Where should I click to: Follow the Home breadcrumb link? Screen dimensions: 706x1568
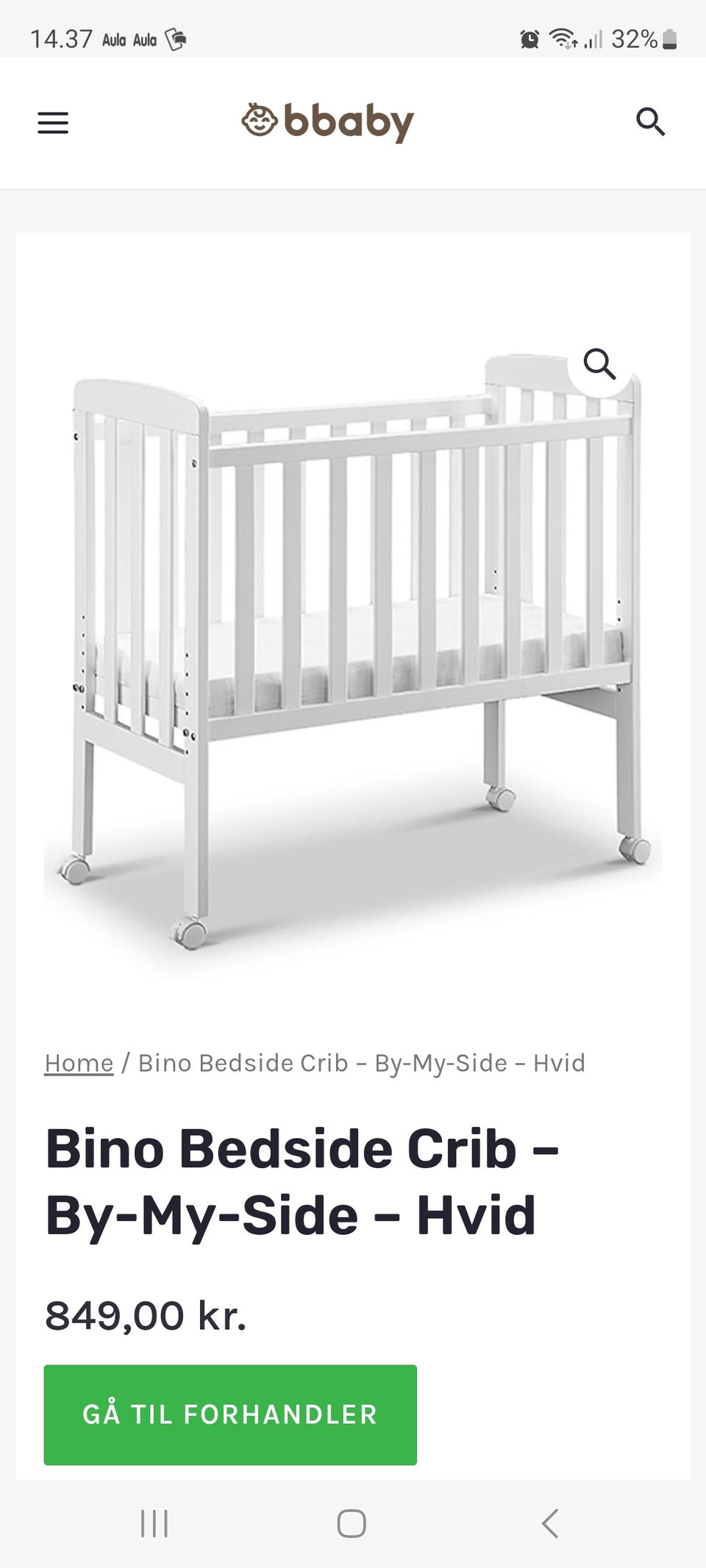click(x=79, y=1063)
